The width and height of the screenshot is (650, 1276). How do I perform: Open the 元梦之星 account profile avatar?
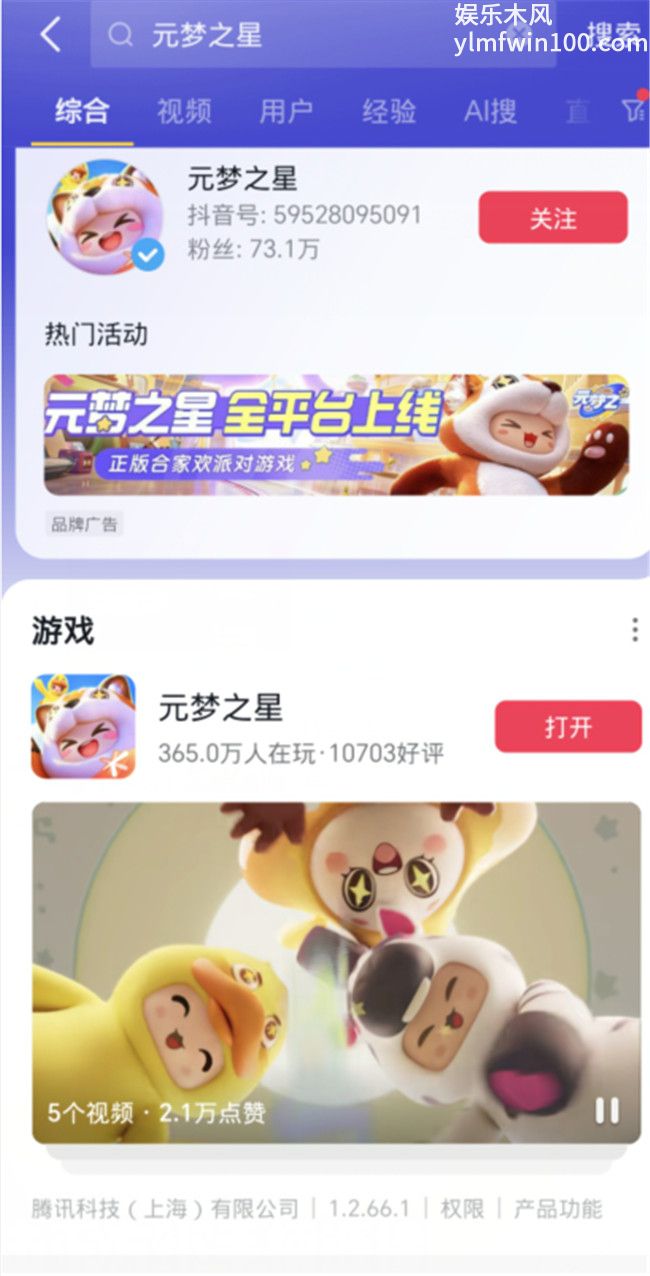[104, 216]
